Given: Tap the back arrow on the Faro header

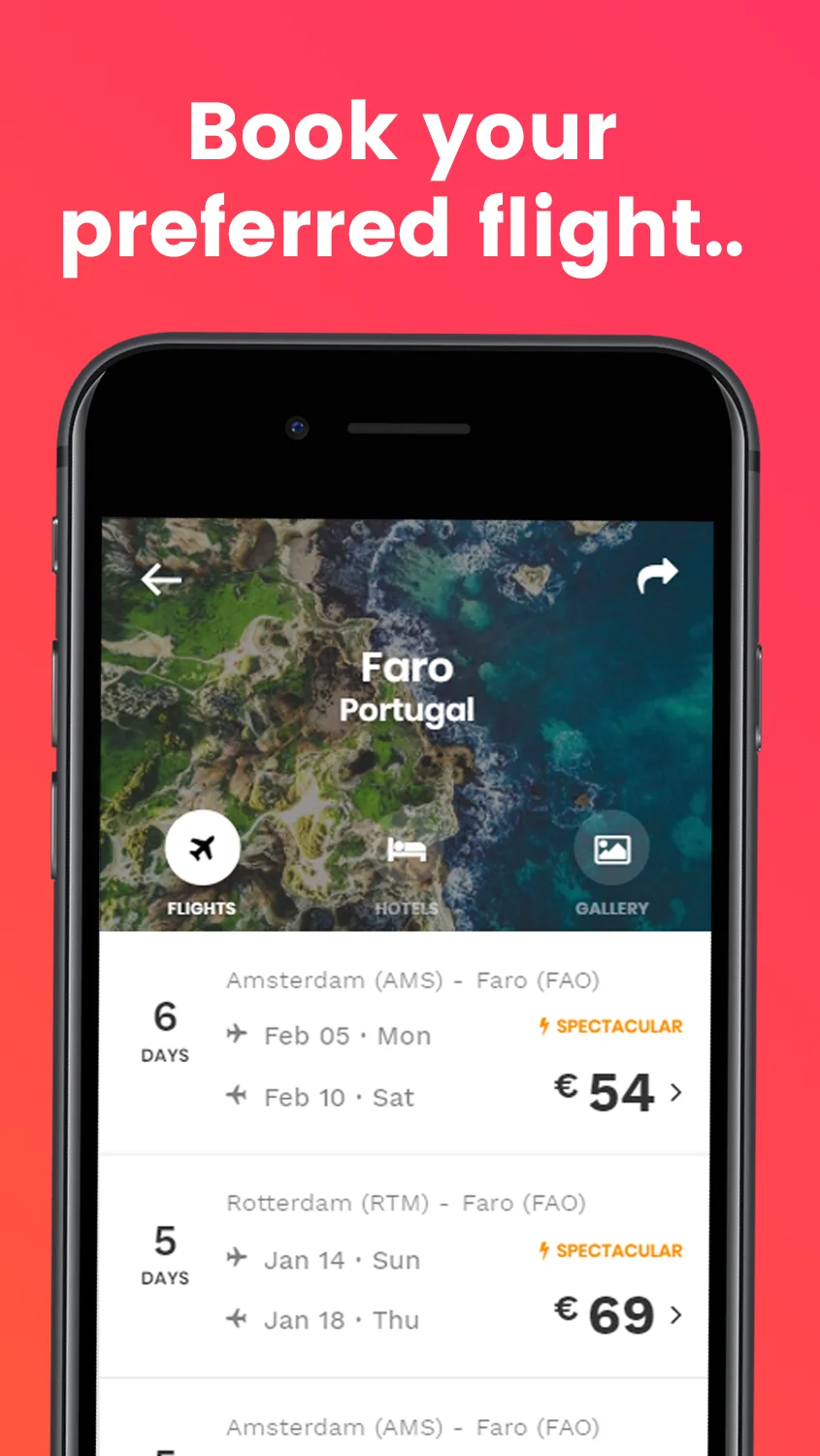Looking at the screenshot, I should tap(161, 579).
